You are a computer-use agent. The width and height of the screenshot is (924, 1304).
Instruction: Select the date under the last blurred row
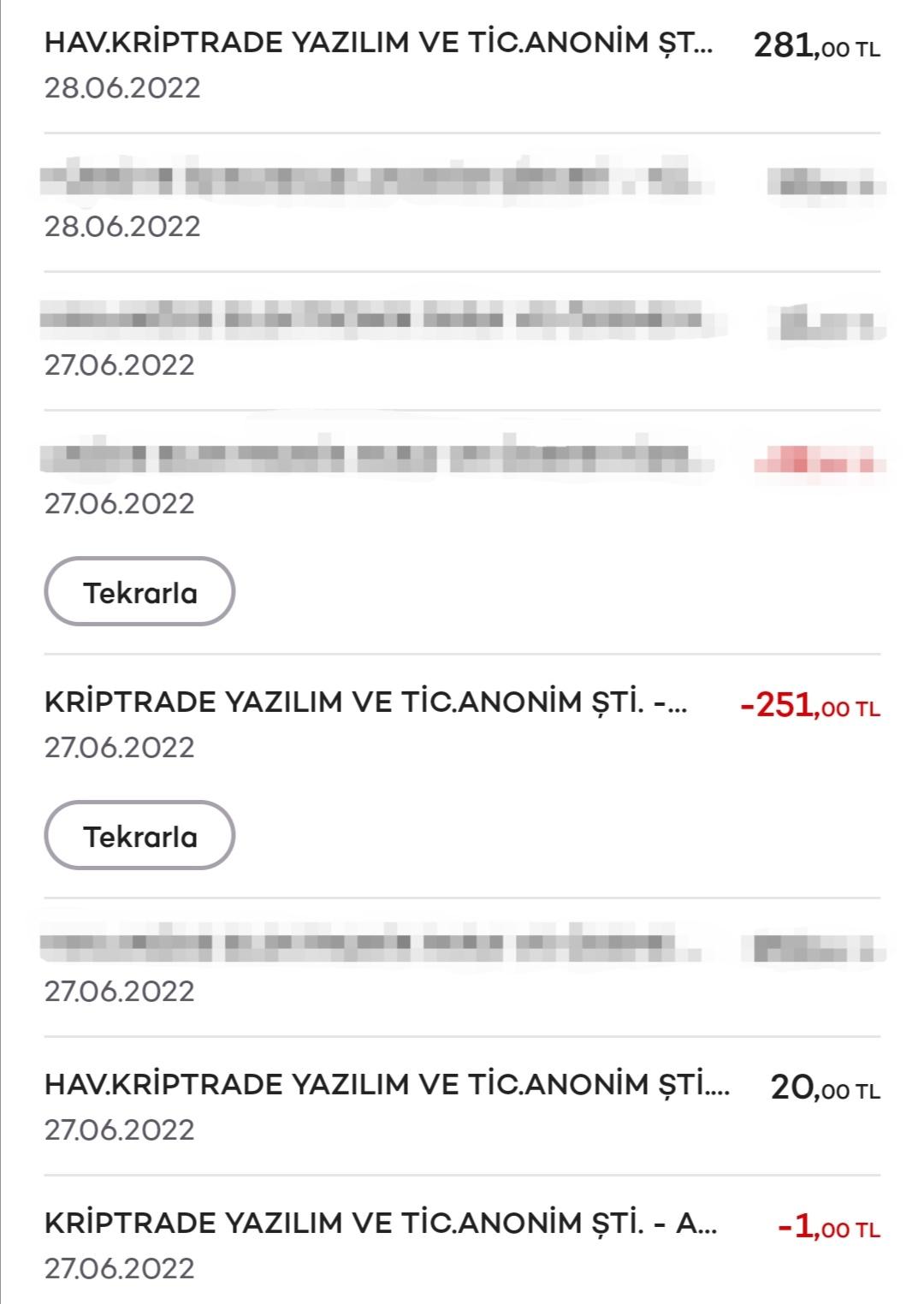tap(117, 992)
